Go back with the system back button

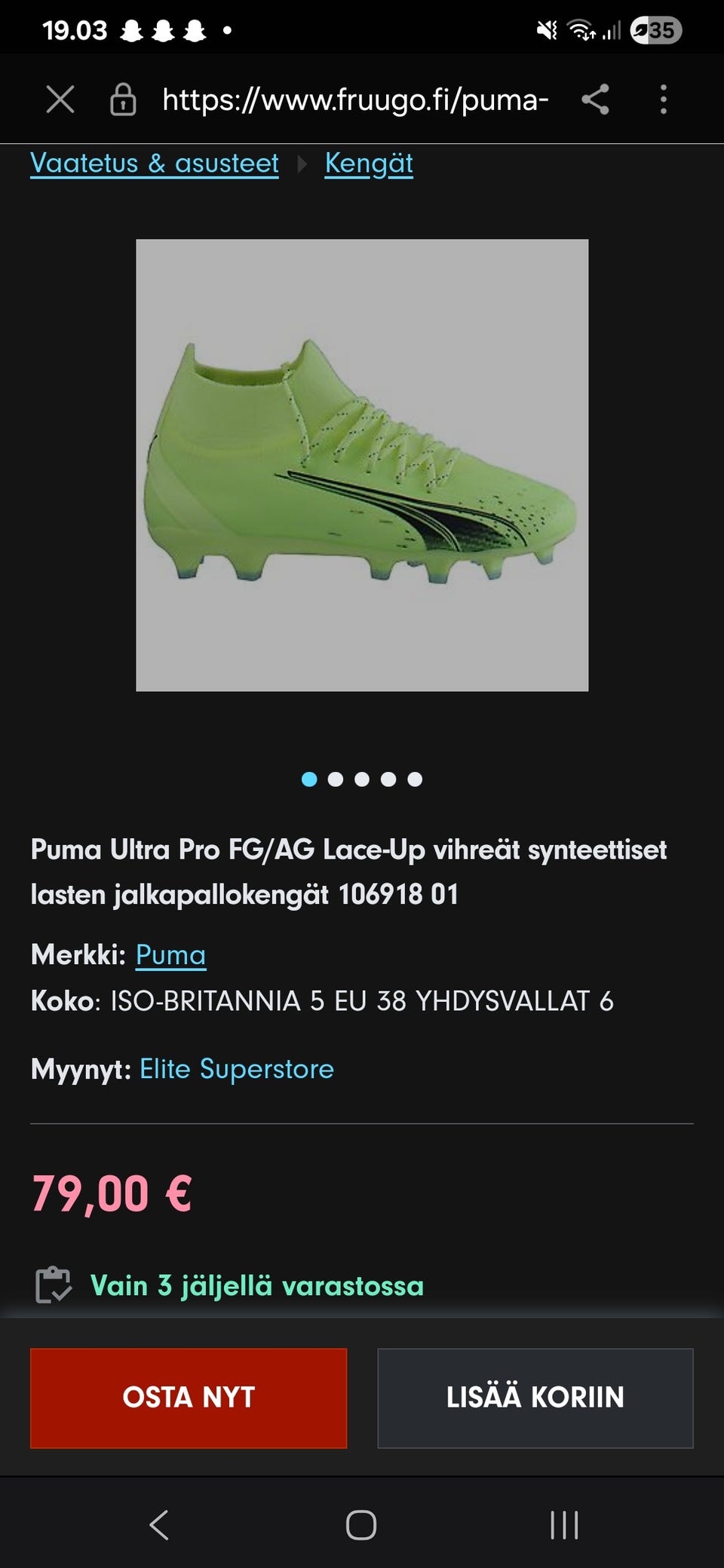(158, 1525)
